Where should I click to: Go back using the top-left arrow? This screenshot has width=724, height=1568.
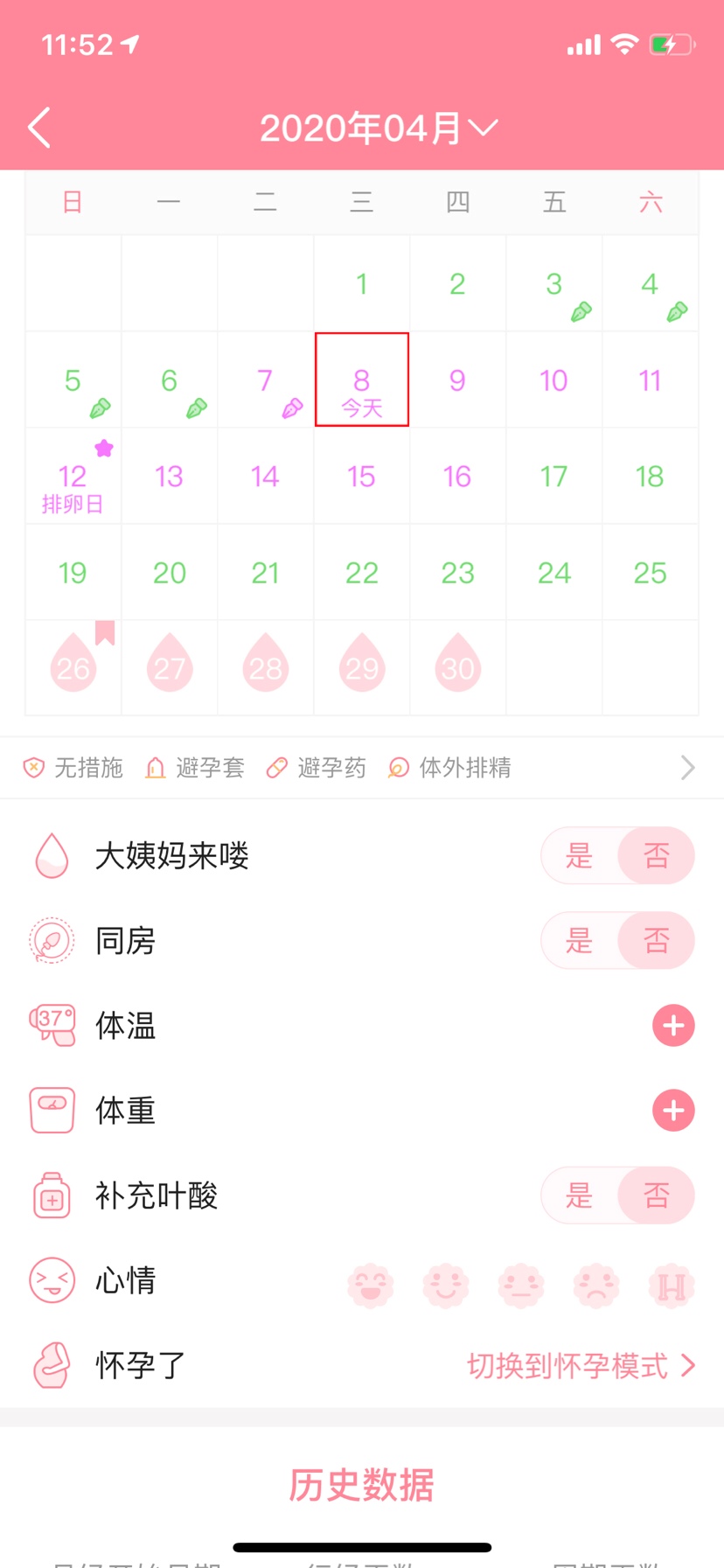tap(39, 129)
